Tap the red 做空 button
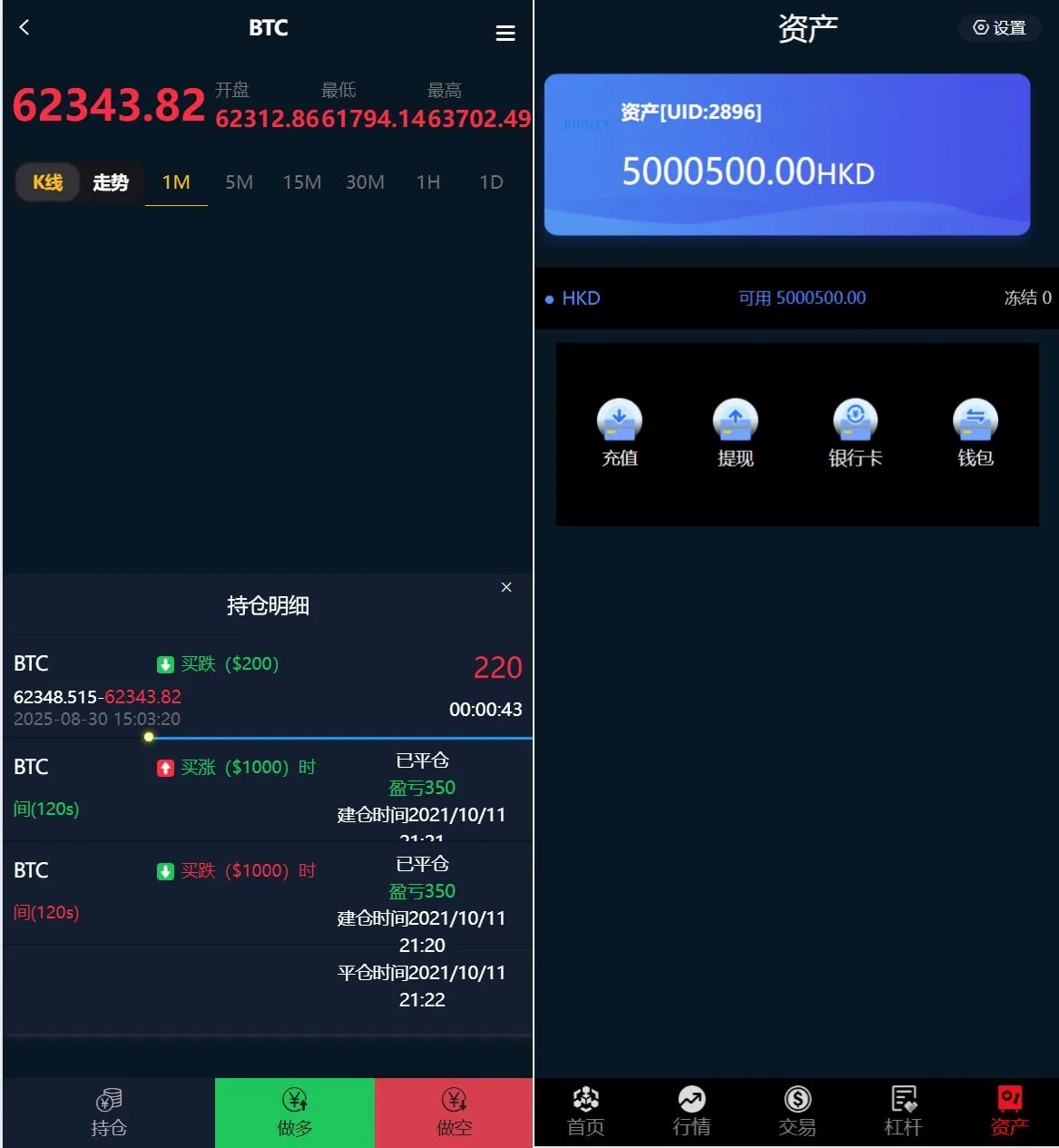The image size is (1059, 1148). coord(454,1113)
